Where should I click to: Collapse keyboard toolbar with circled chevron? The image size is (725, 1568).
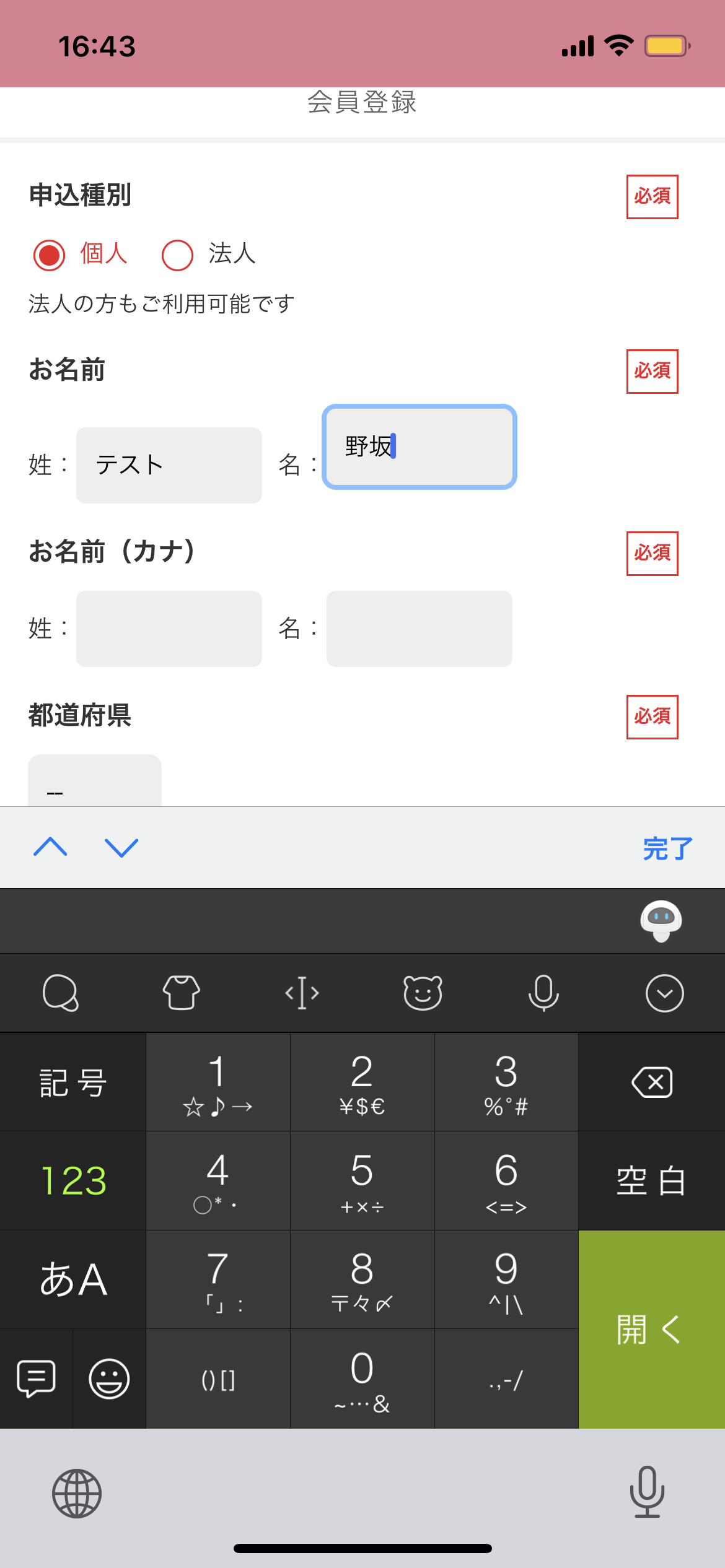(664, 993)
